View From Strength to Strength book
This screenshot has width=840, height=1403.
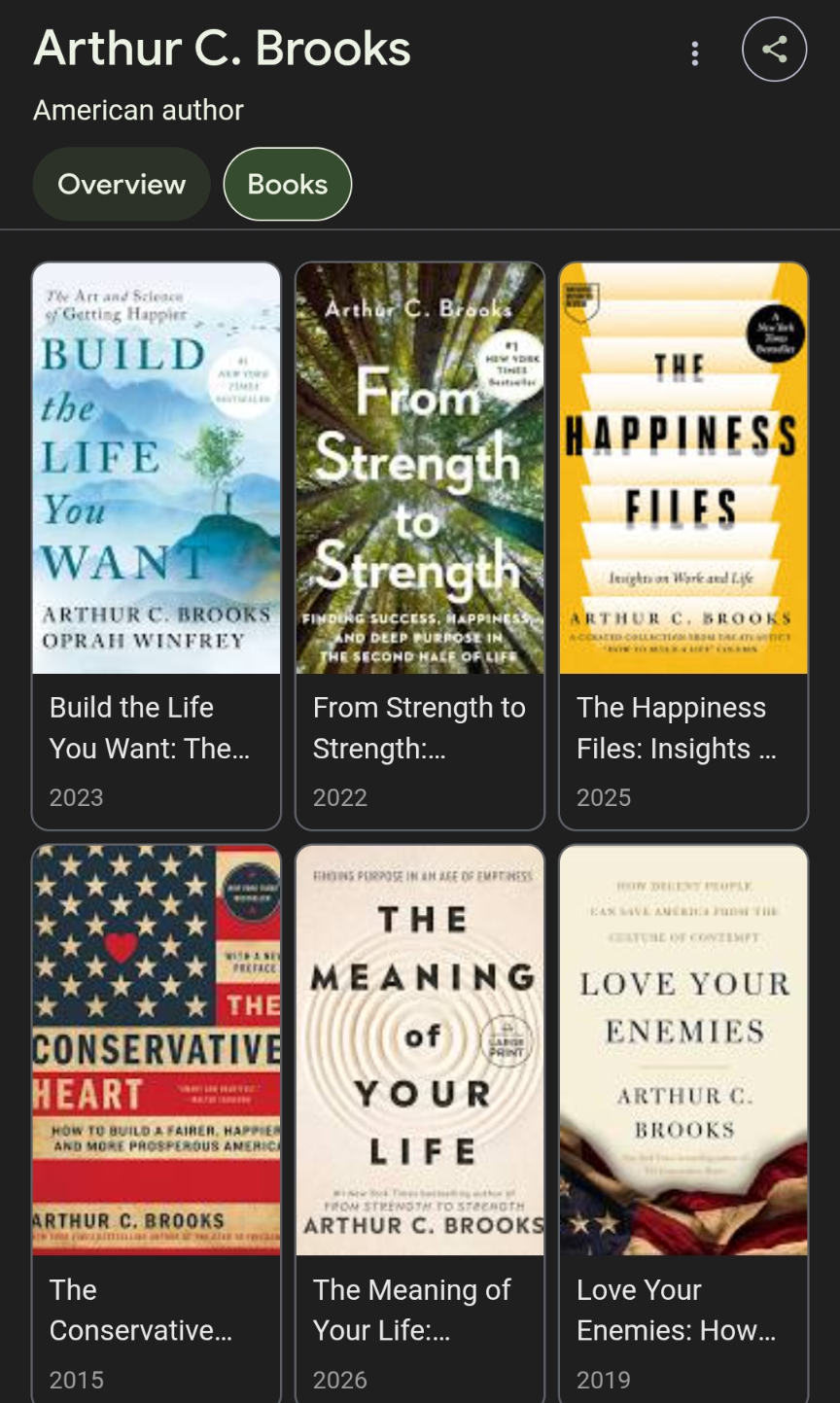tap(420, 544)
